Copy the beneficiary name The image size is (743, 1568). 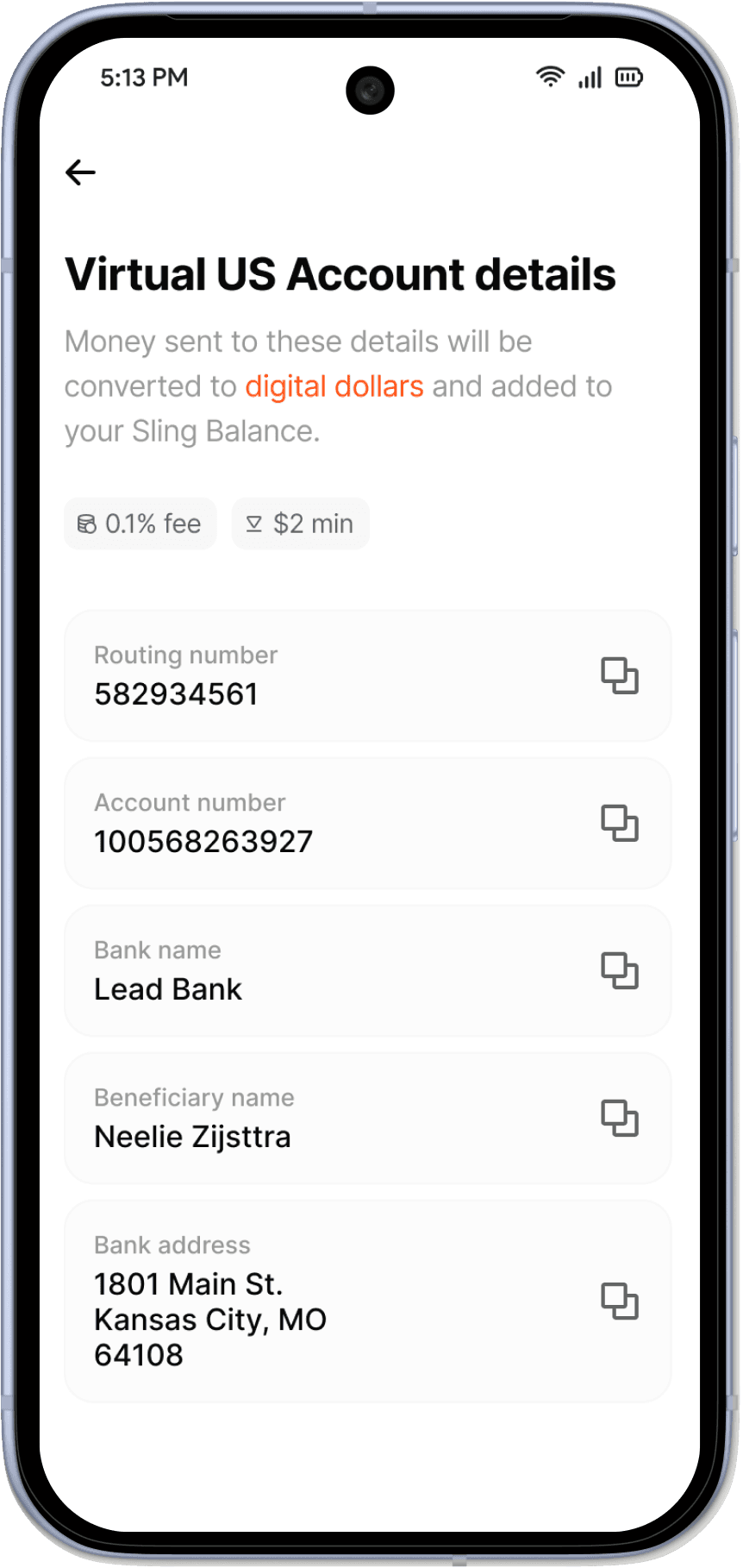coord(619,1118)
